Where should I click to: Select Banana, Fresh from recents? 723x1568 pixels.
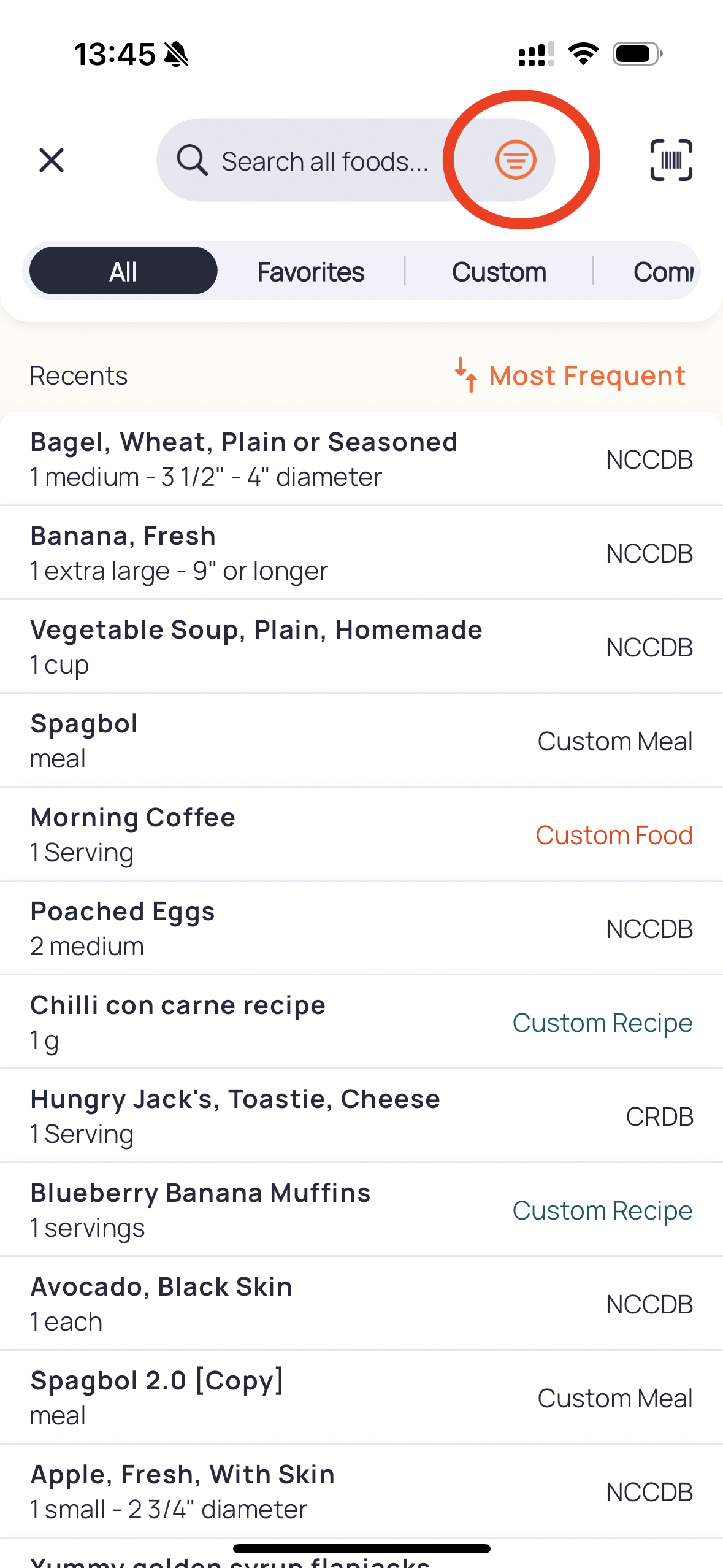pyautogui.click(x=362, y=553)
